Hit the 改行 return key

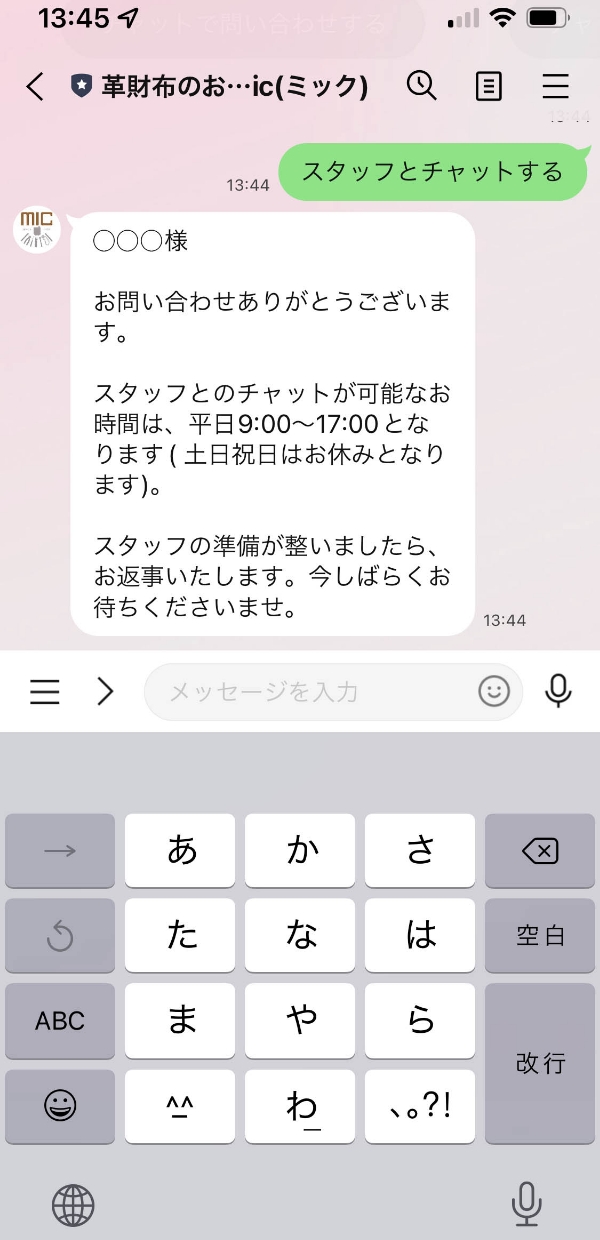540,1063
